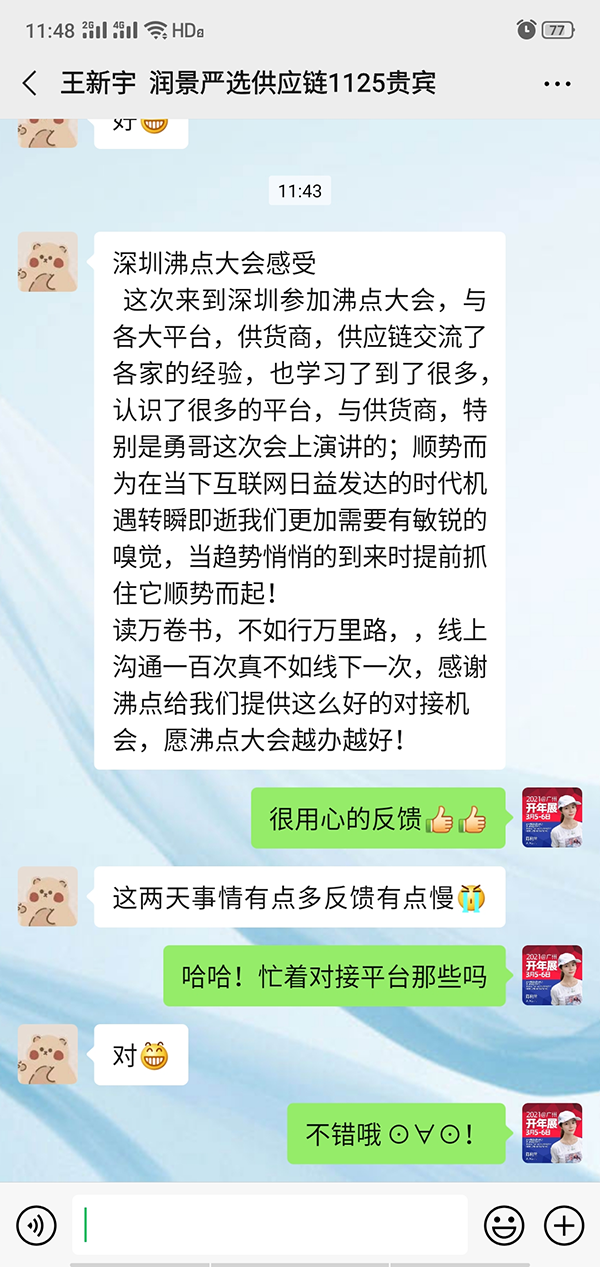600x1267 pixels.
Task: Open my avatar beside 很用心的反馈 message
Action: pos(551,818)
